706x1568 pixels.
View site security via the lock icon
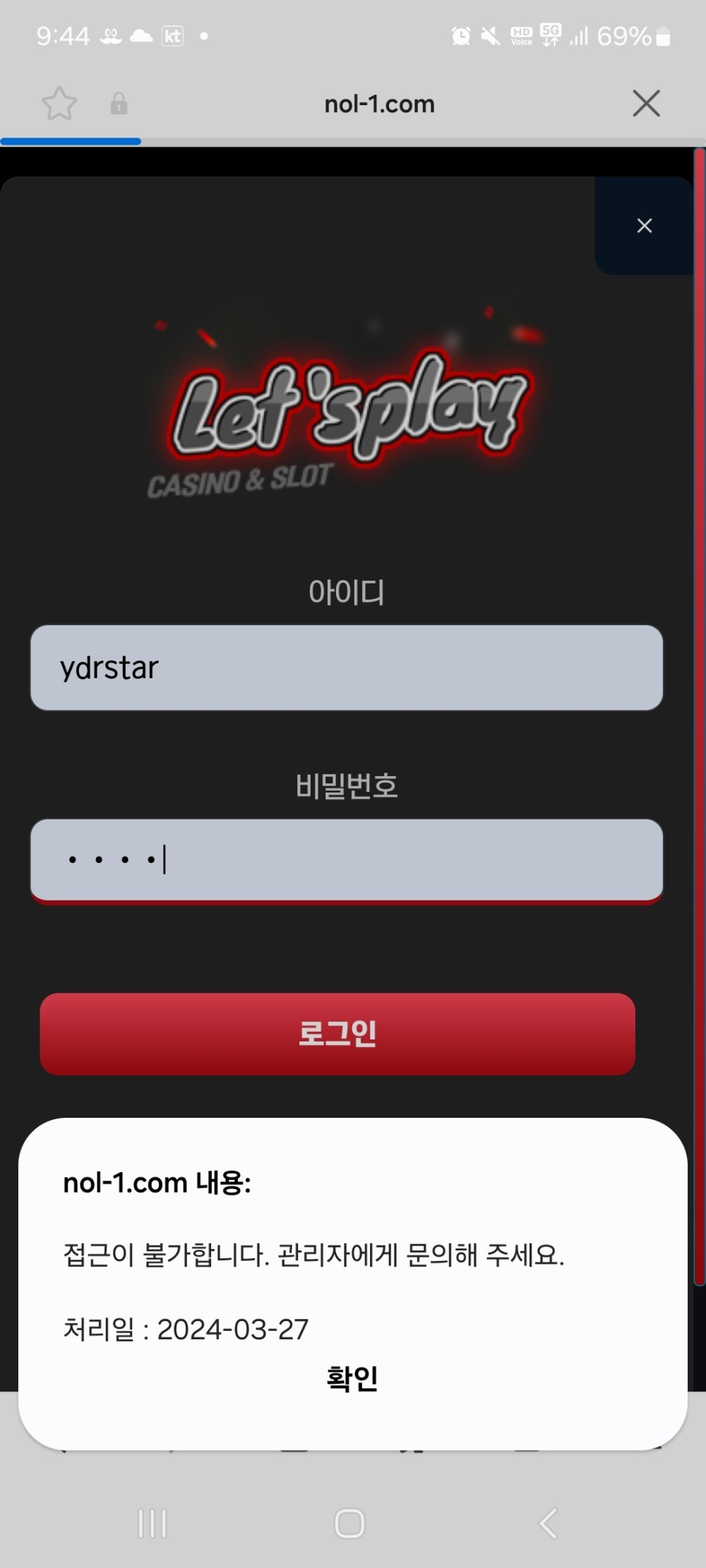coord(119,104)
